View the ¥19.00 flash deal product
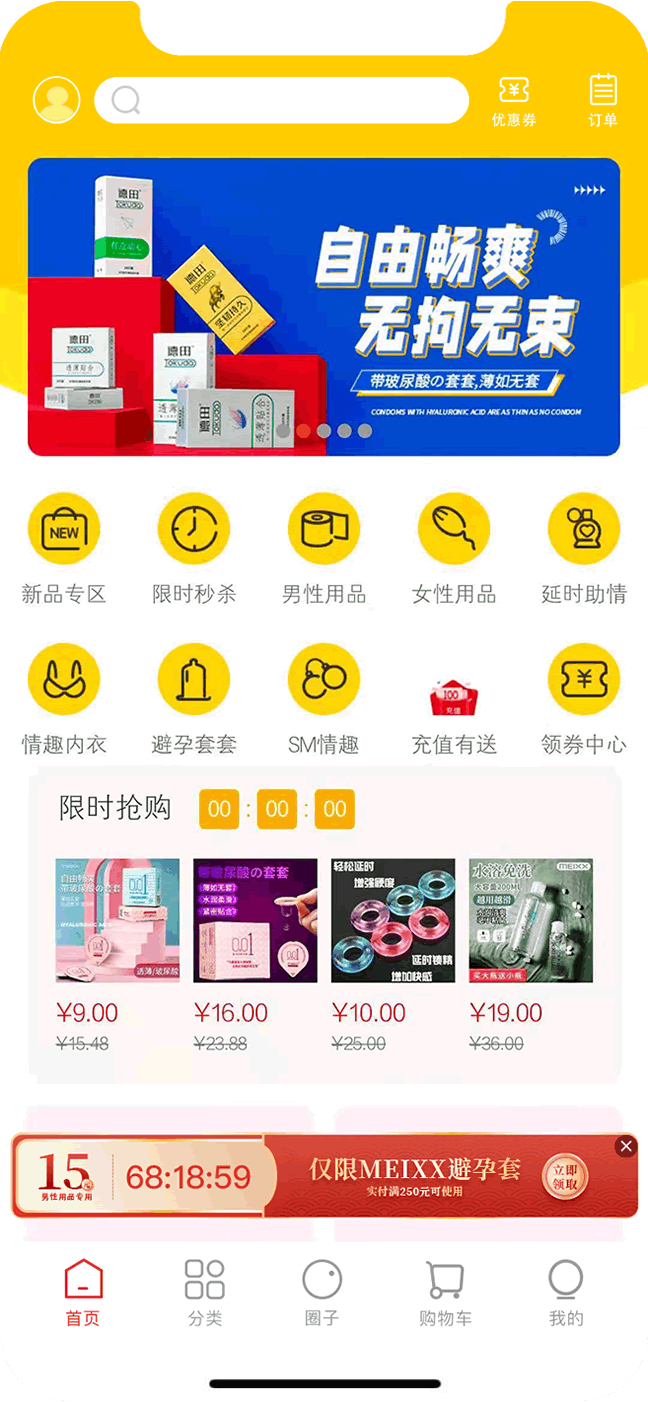The width and height of the screenshot is (648, 1402). click(531, 921)
